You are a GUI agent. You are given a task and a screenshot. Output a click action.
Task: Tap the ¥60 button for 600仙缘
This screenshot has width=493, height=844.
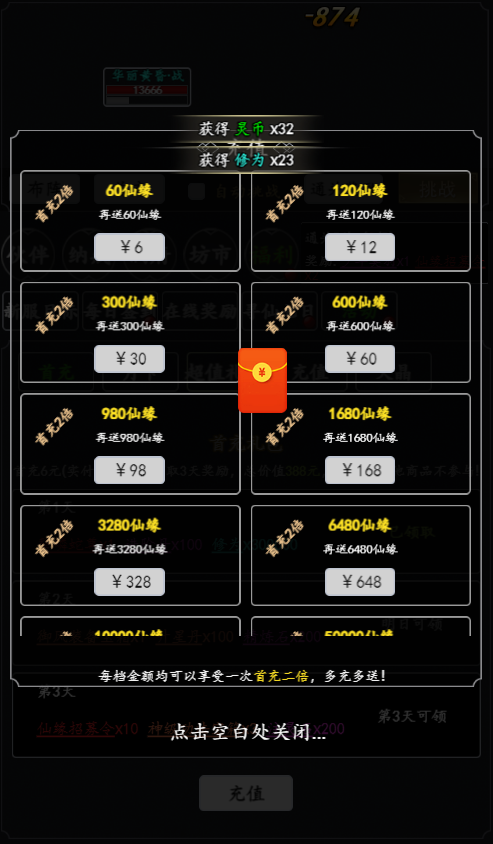pos(360,359)
